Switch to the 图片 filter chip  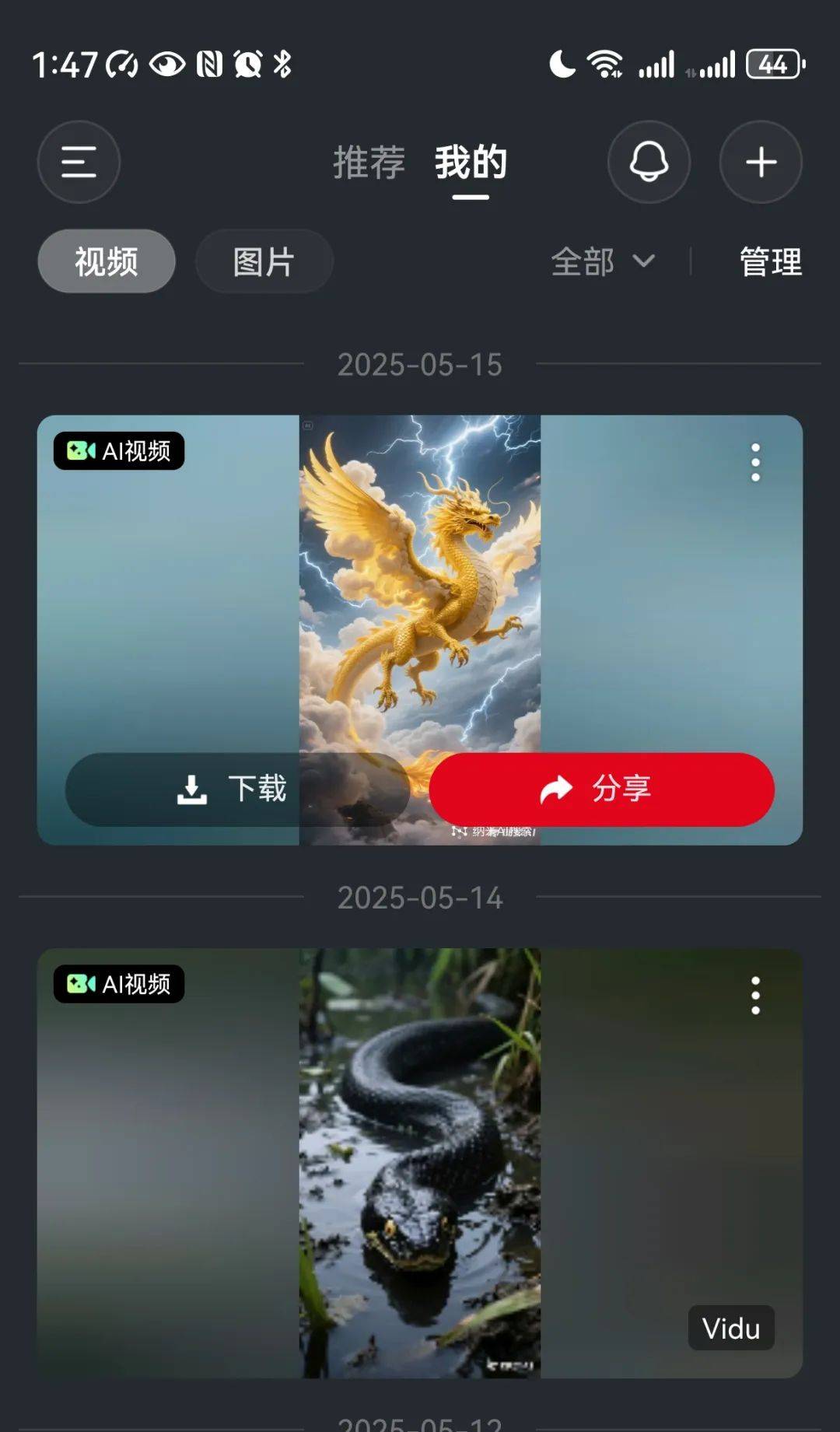coord(264,261)
